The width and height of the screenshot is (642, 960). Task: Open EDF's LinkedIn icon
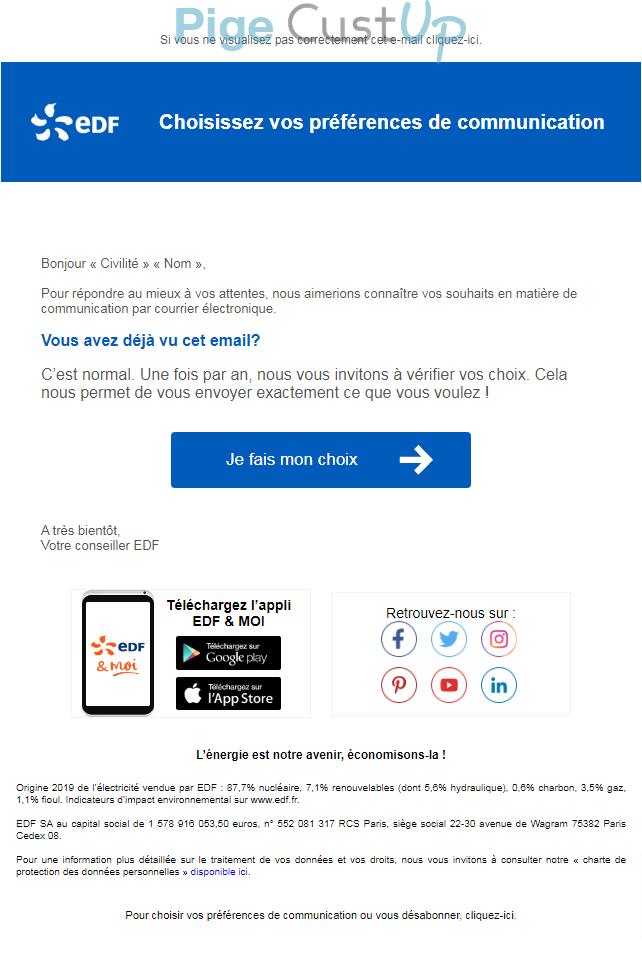coord(499,685)
